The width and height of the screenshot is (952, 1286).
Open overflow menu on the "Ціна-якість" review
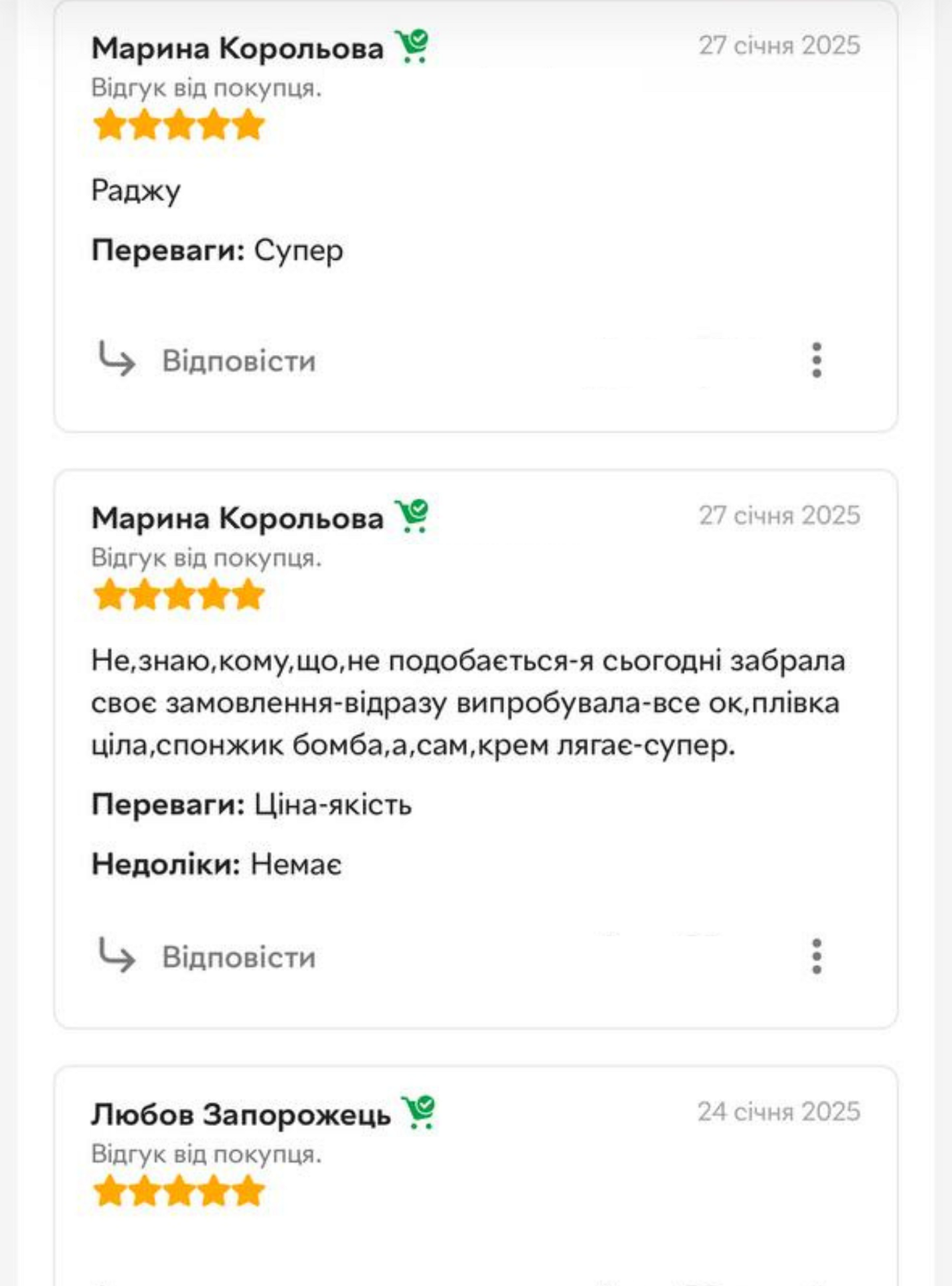click(816, 956)
